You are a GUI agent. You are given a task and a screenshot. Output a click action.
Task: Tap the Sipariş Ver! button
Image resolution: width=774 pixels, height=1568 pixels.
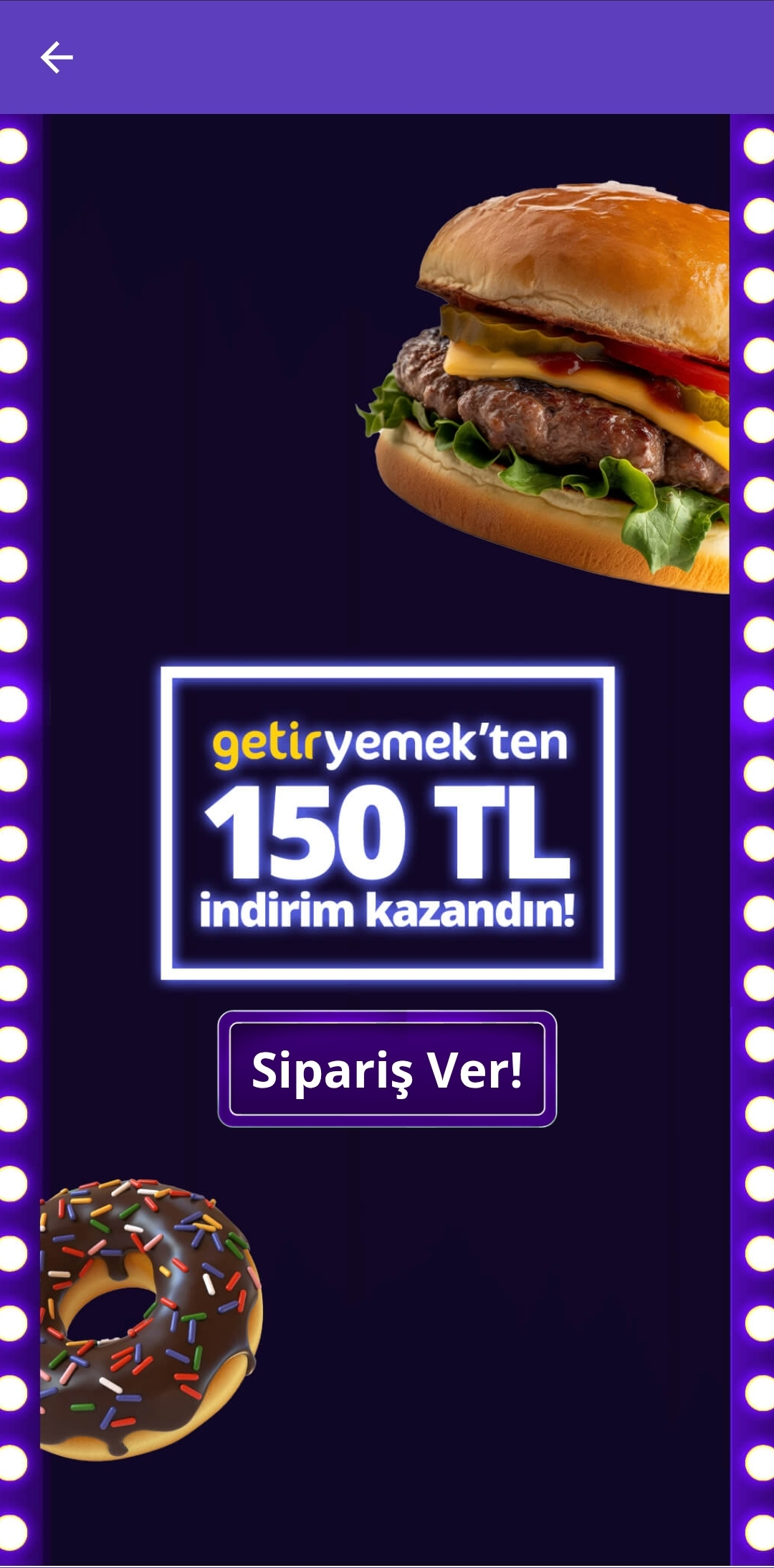[387, 1069]
